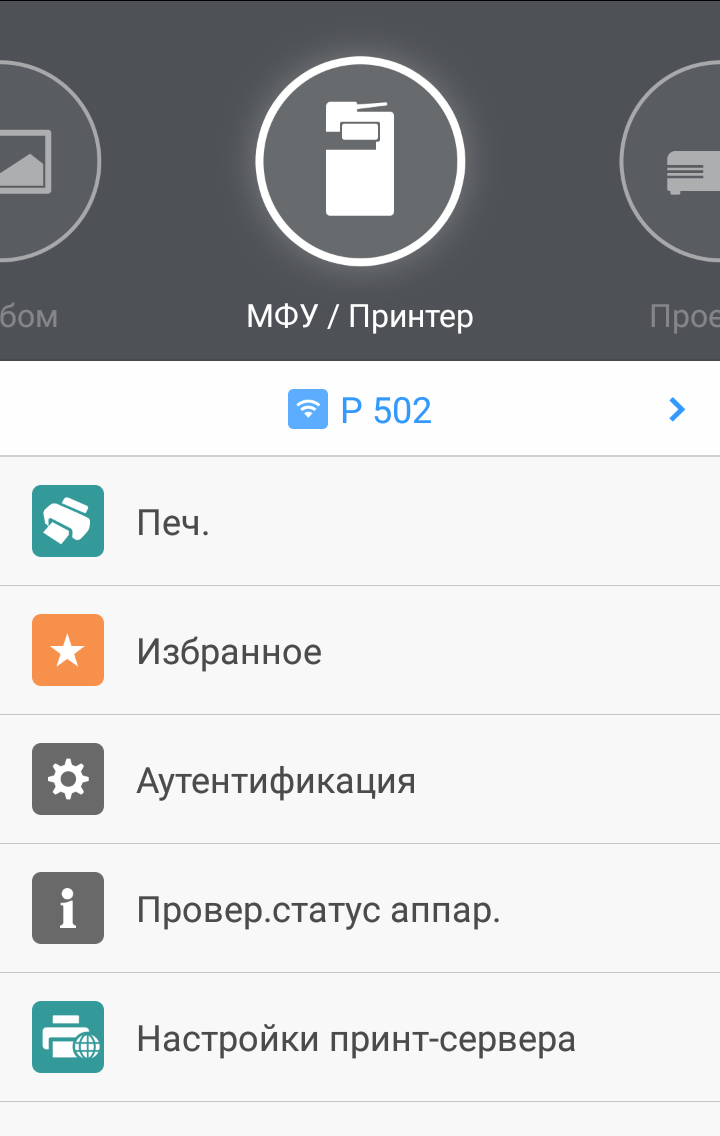Open Аутентификация settings
This screenshot has height=1136, width=720.
(360, 780)
